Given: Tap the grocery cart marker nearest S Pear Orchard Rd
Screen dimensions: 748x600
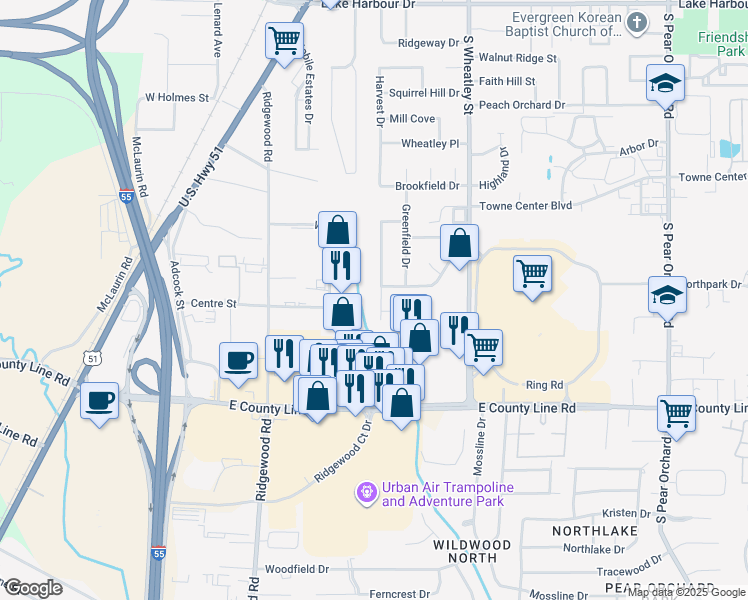Looking at the screenshot, I should coord(677,413).
